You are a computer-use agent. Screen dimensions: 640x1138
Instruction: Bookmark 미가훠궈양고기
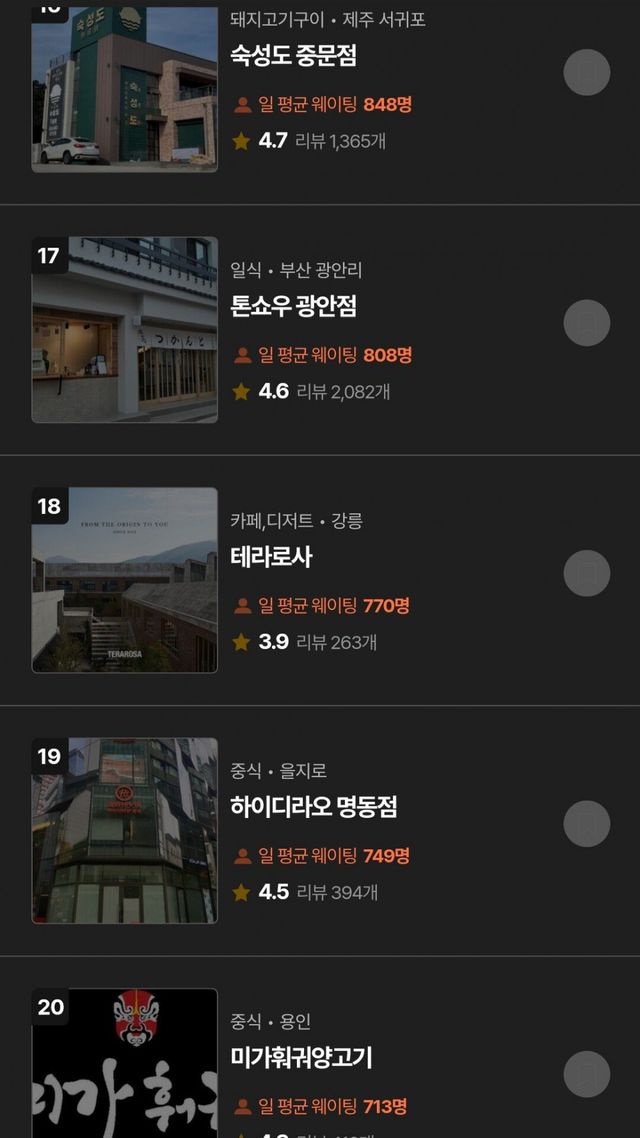[587, 1074]
